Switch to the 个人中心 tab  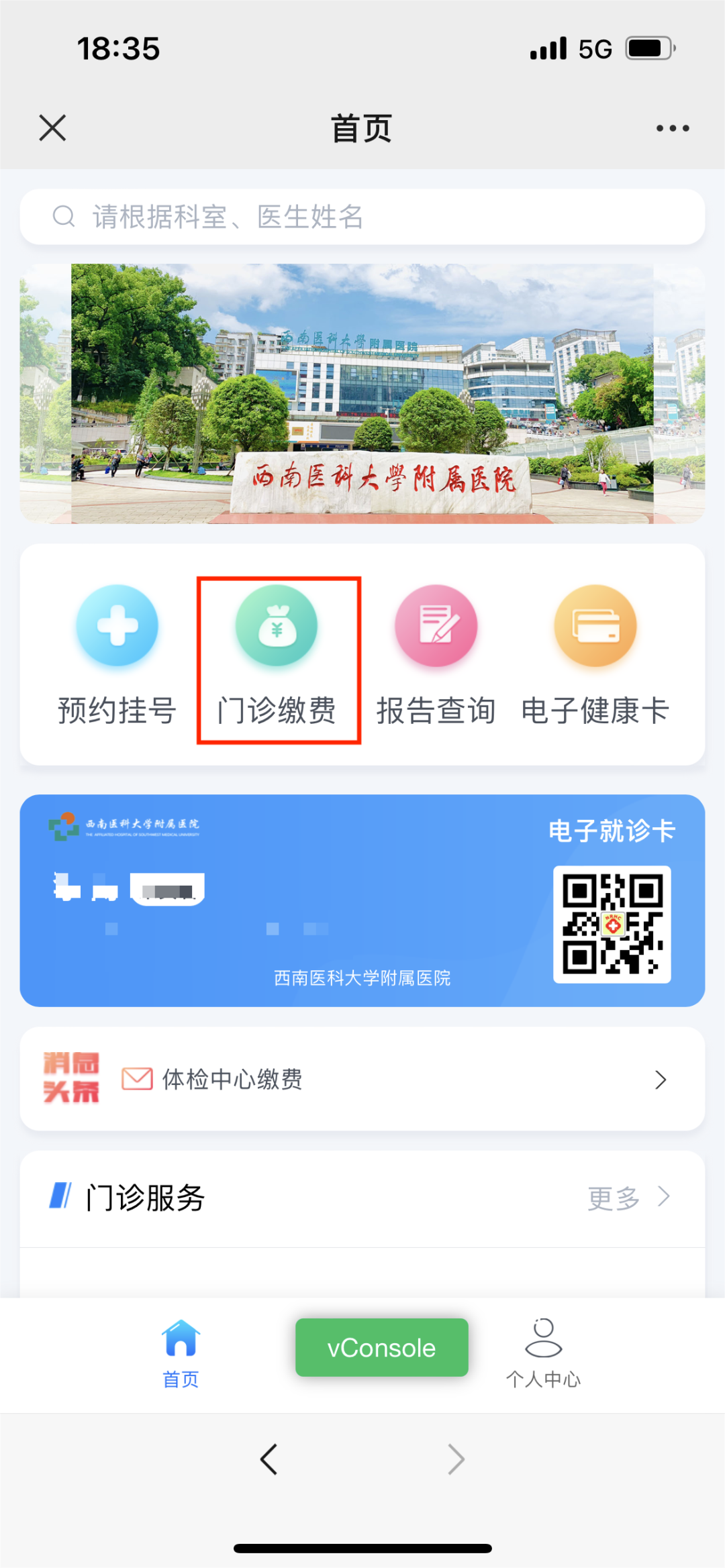543,1353
